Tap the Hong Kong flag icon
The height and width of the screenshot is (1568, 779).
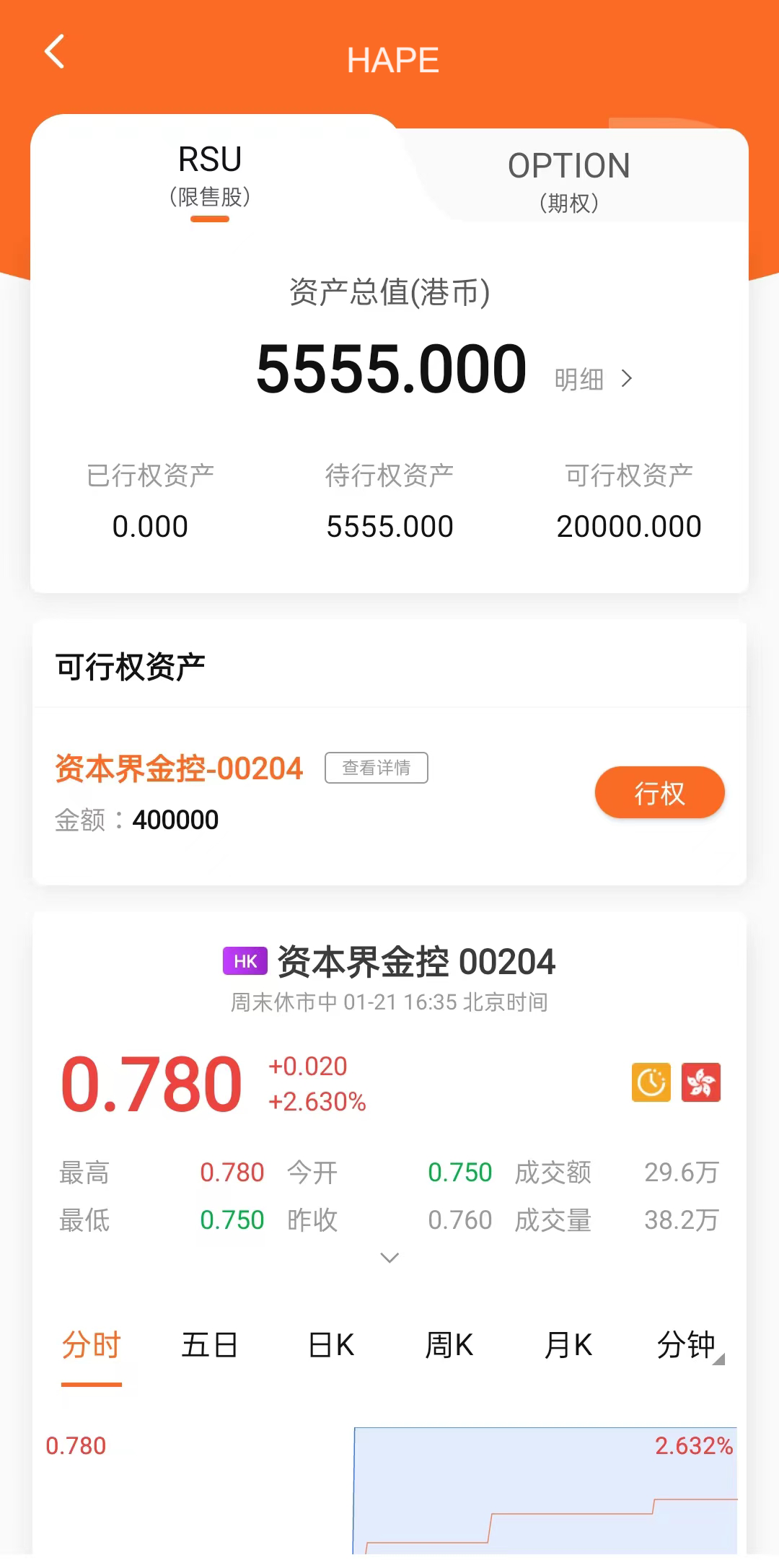(x=700, y=1082)
